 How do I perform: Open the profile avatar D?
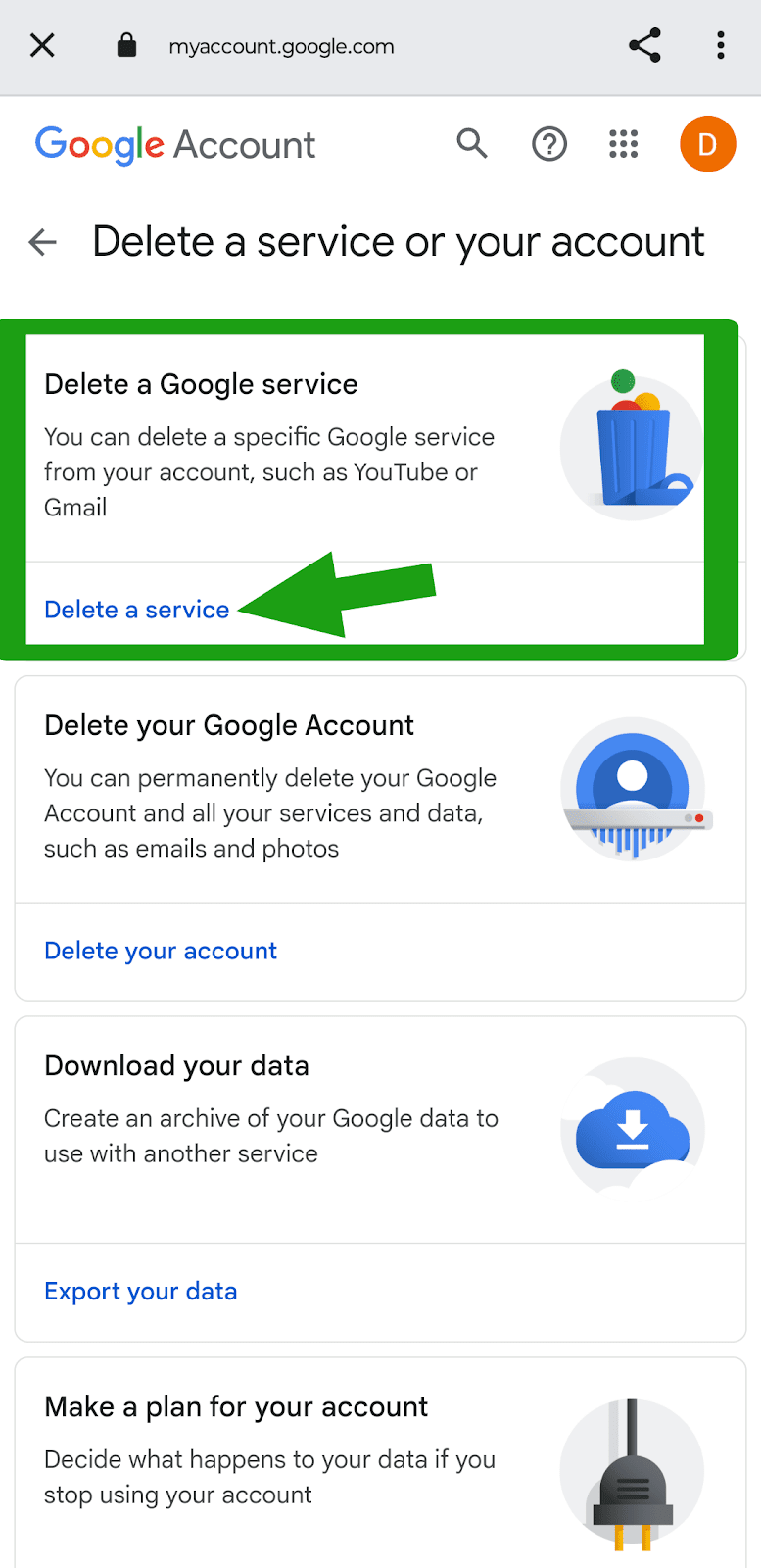tap(707, 144)
